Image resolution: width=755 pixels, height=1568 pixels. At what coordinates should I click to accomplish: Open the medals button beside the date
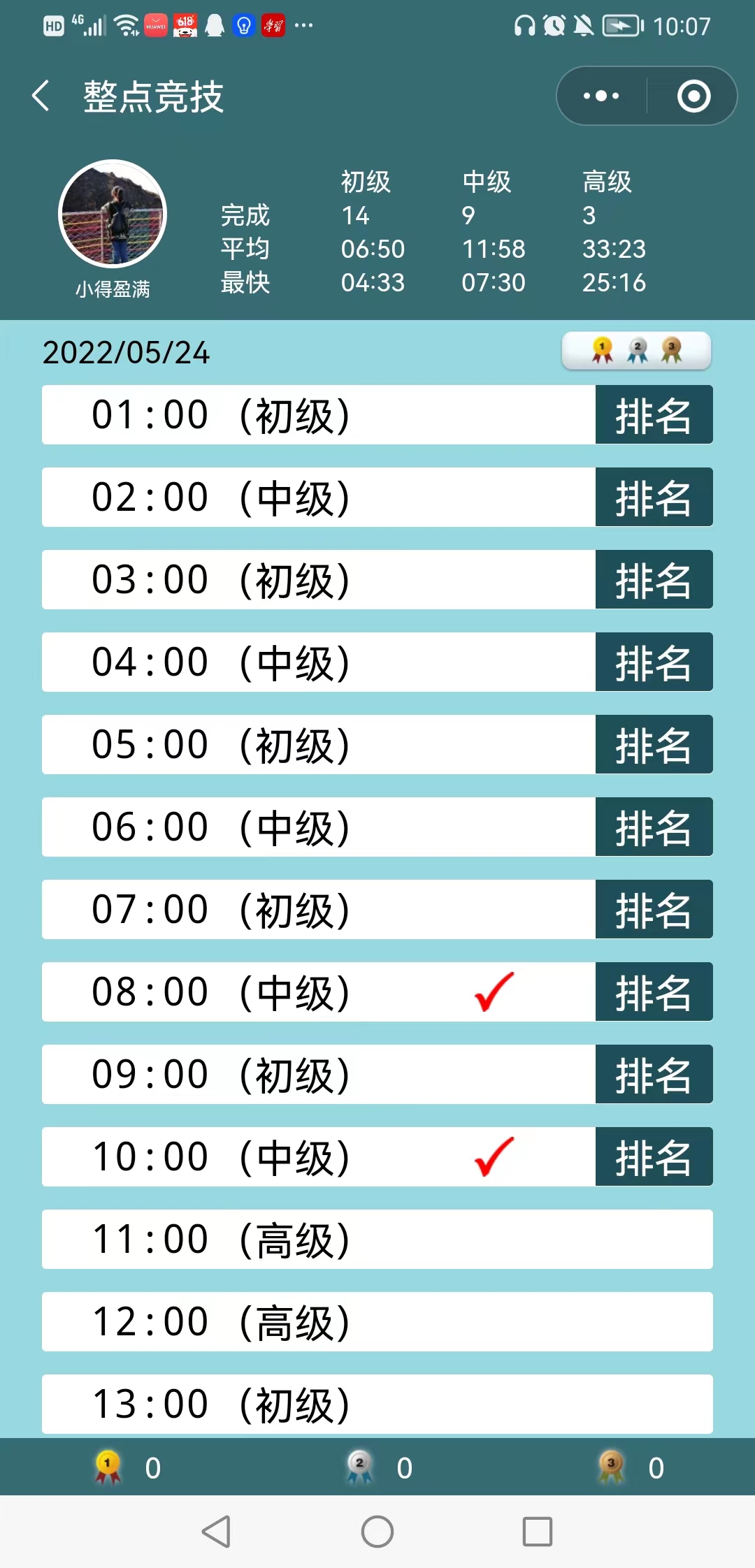click(x=636, y=350)
